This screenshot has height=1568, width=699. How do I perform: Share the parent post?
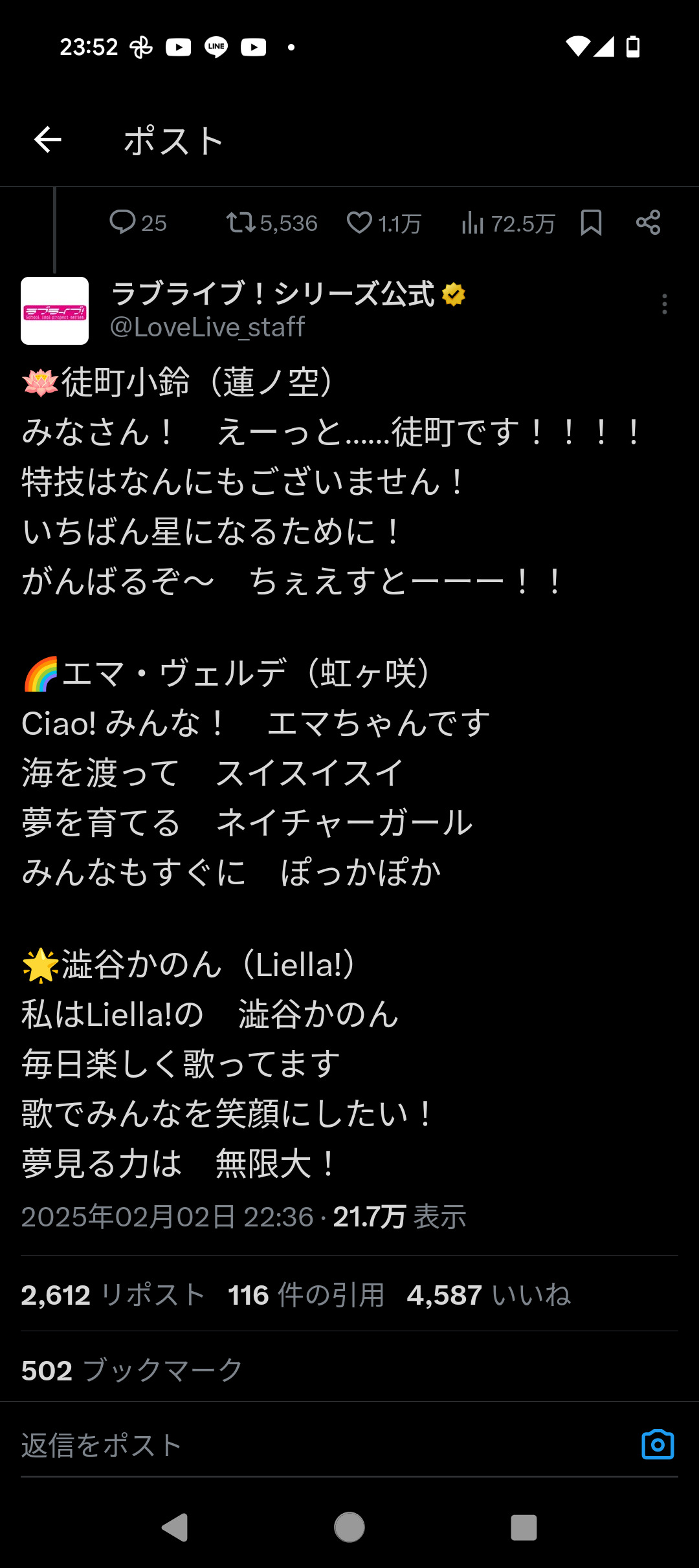point(648,223)
